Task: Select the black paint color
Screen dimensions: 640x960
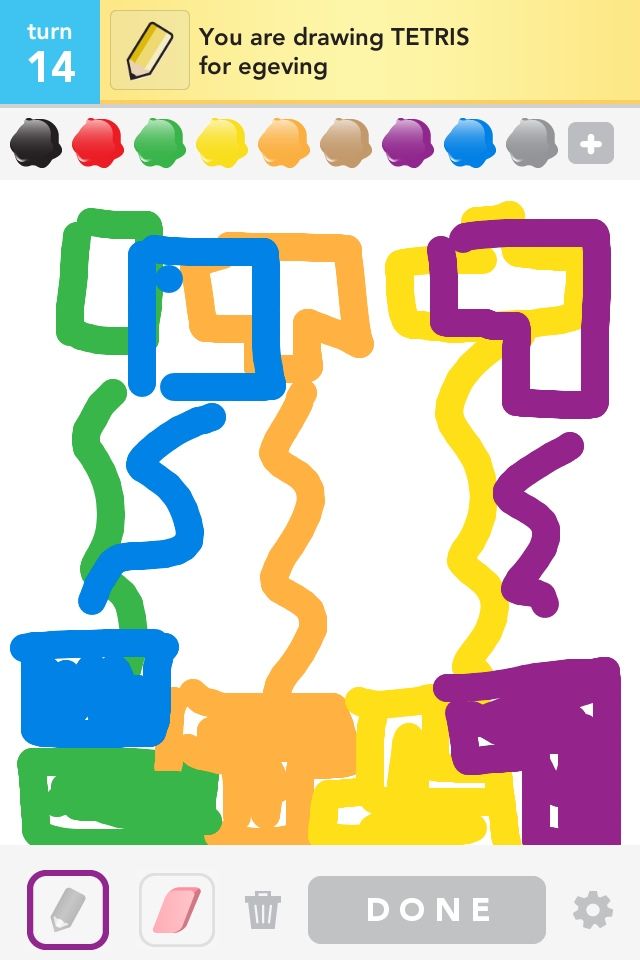Action: pyautogui.click(x=35, y=142)
